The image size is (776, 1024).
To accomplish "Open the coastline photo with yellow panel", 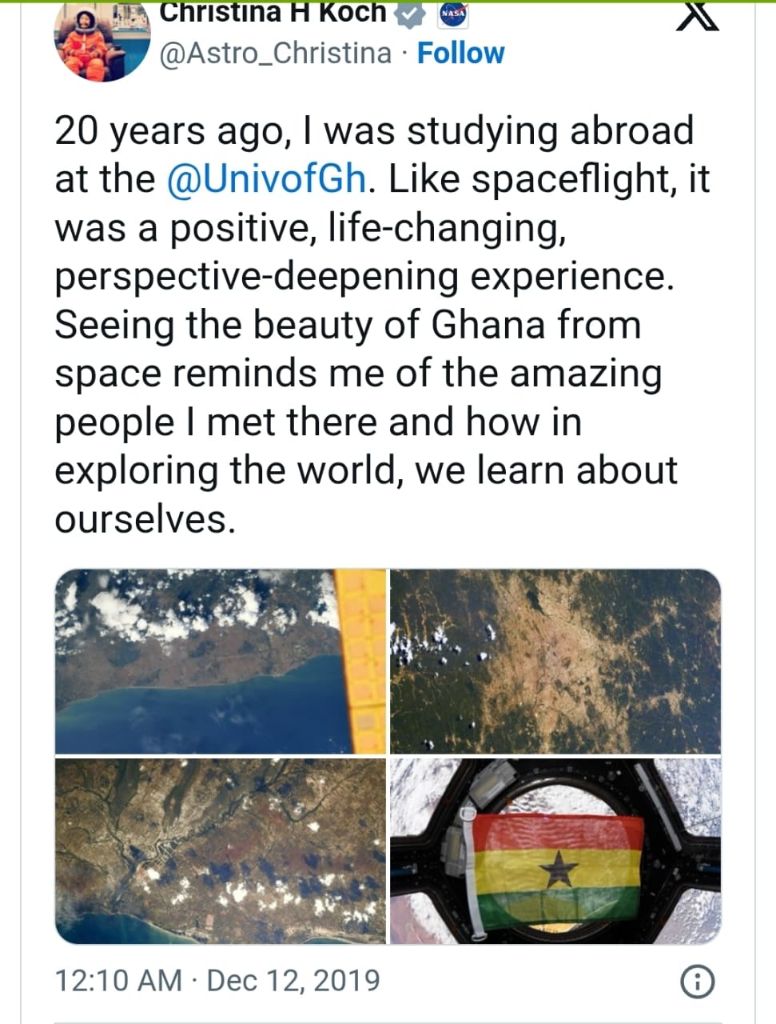I will (220, 661).
